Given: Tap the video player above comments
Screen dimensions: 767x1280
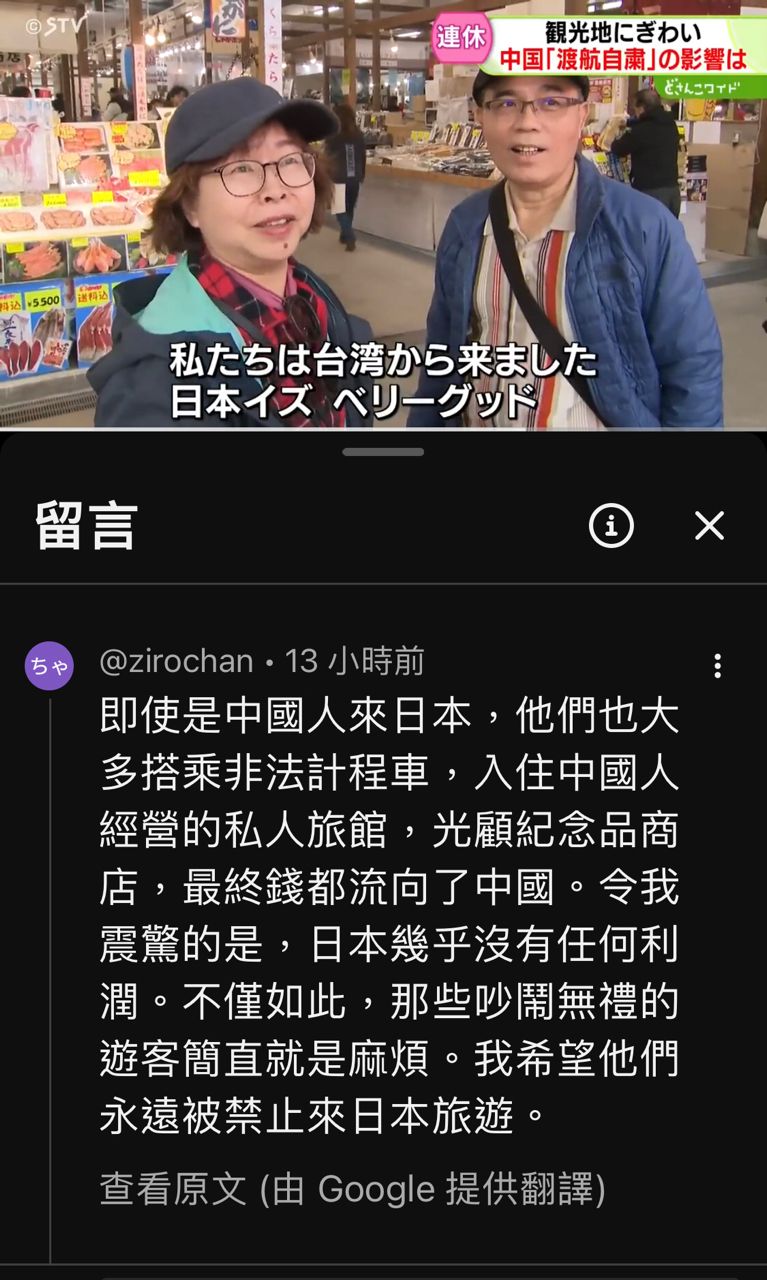Looking at the screenshot, I should point(383,215).
